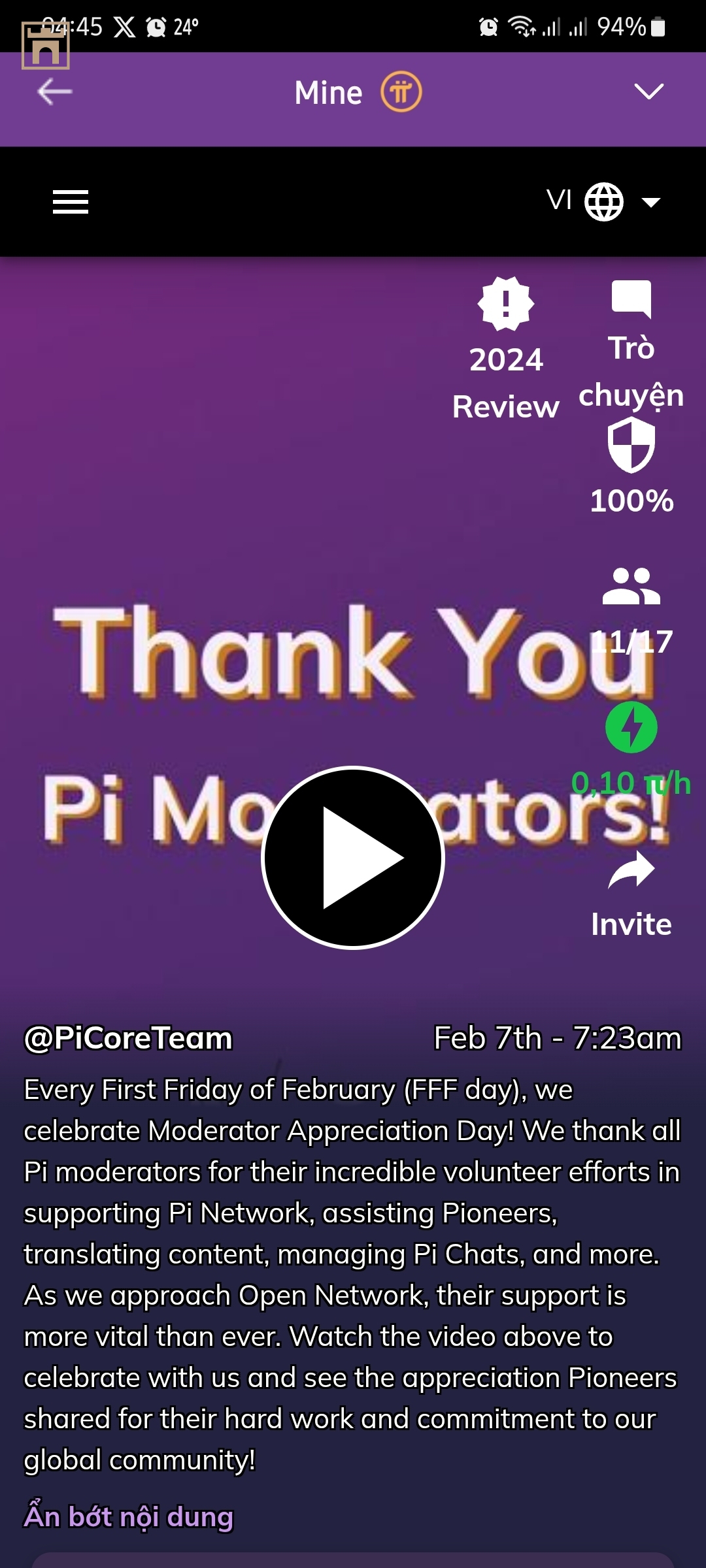Tap the green mining lightning button

(x=631, y=727)
